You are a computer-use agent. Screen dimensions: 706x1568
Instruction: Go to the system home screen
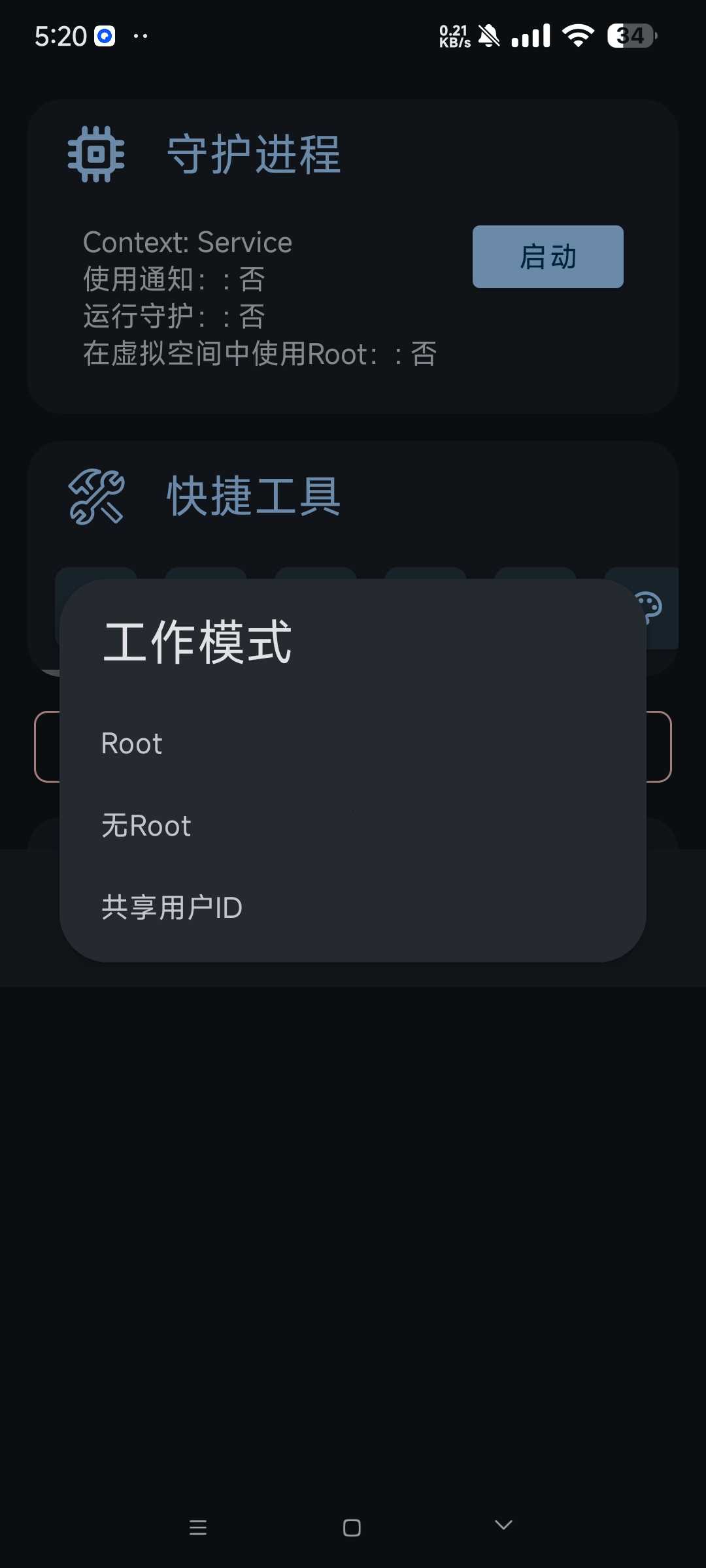pyautogui.click(x=352, y=1527)
